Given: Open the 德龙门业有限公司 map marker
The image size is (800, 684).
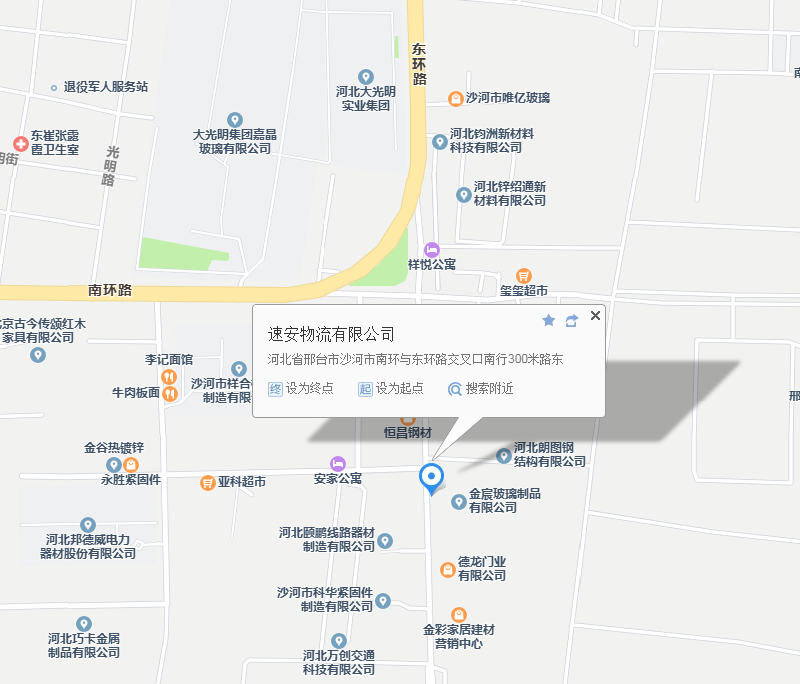Looking at the screenshot, I should [x=448, y=569].
